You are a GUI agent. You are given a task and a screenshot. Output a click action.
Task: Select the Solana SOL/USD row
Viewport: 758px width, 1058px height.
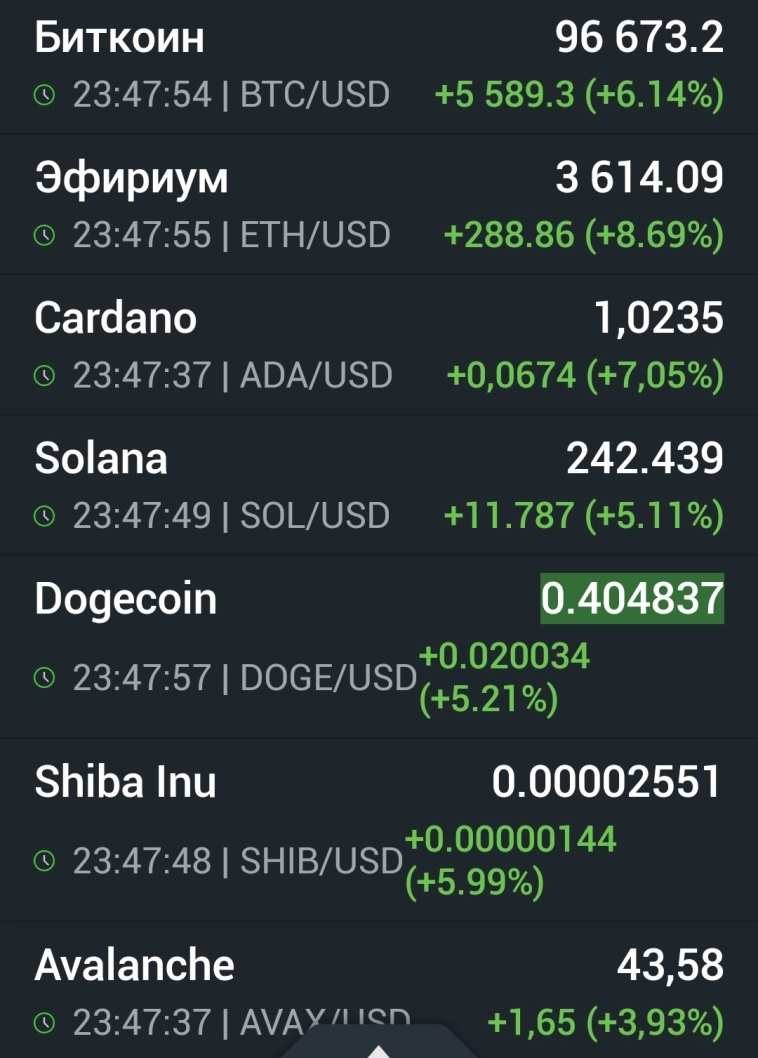(x=379, y=486)
